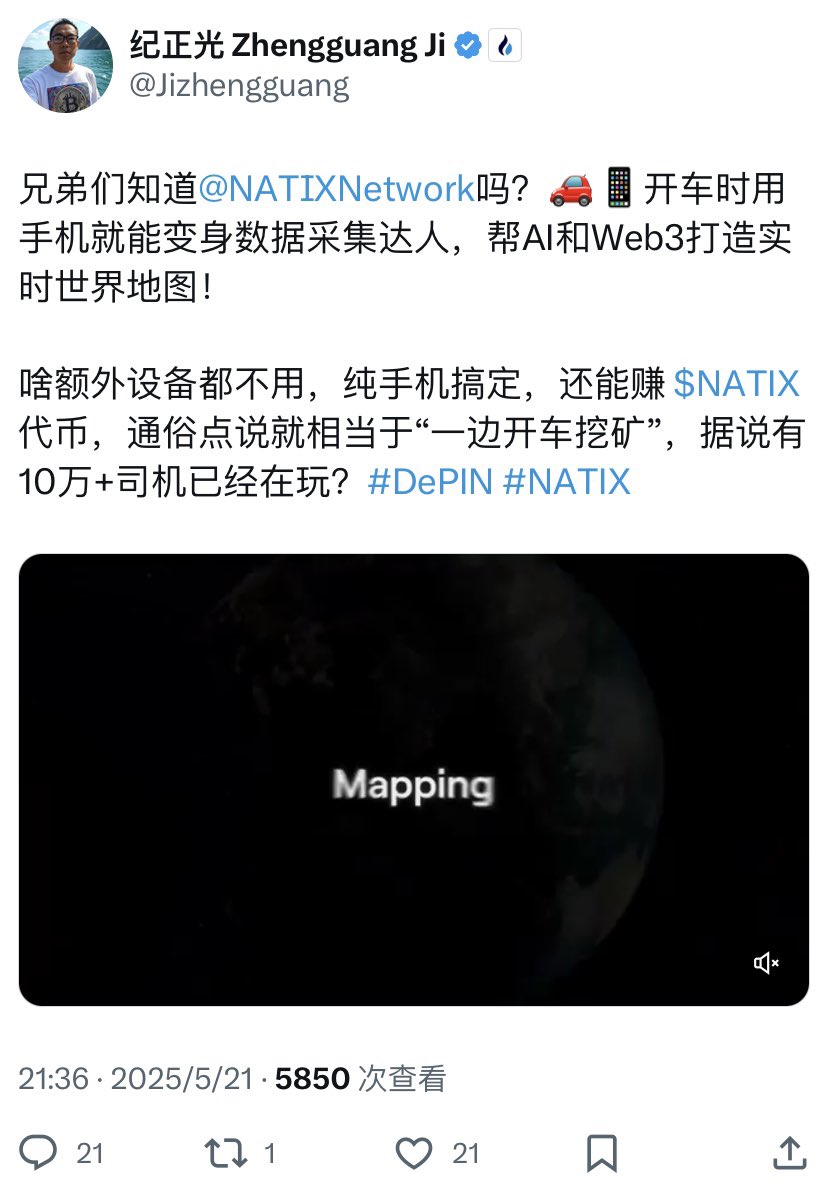Open the @NATIXNetwork mention link
828x1186 pixels.
coord(336,188)
